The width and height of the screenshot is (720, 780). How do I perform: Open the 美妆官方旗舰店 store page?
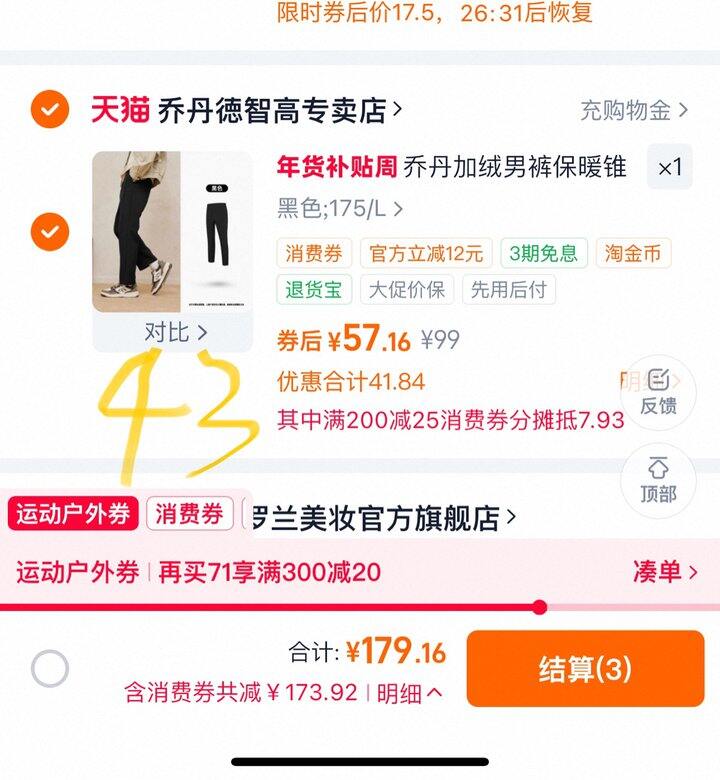coord(385,518)
